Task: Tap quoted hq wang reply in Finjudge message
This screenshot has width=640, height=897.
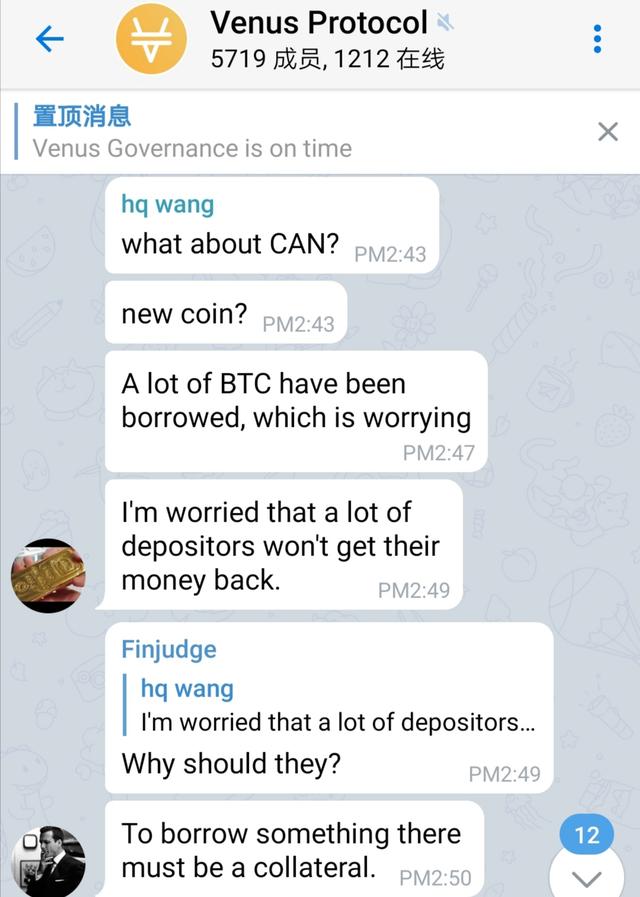Action: click(335, 706)
